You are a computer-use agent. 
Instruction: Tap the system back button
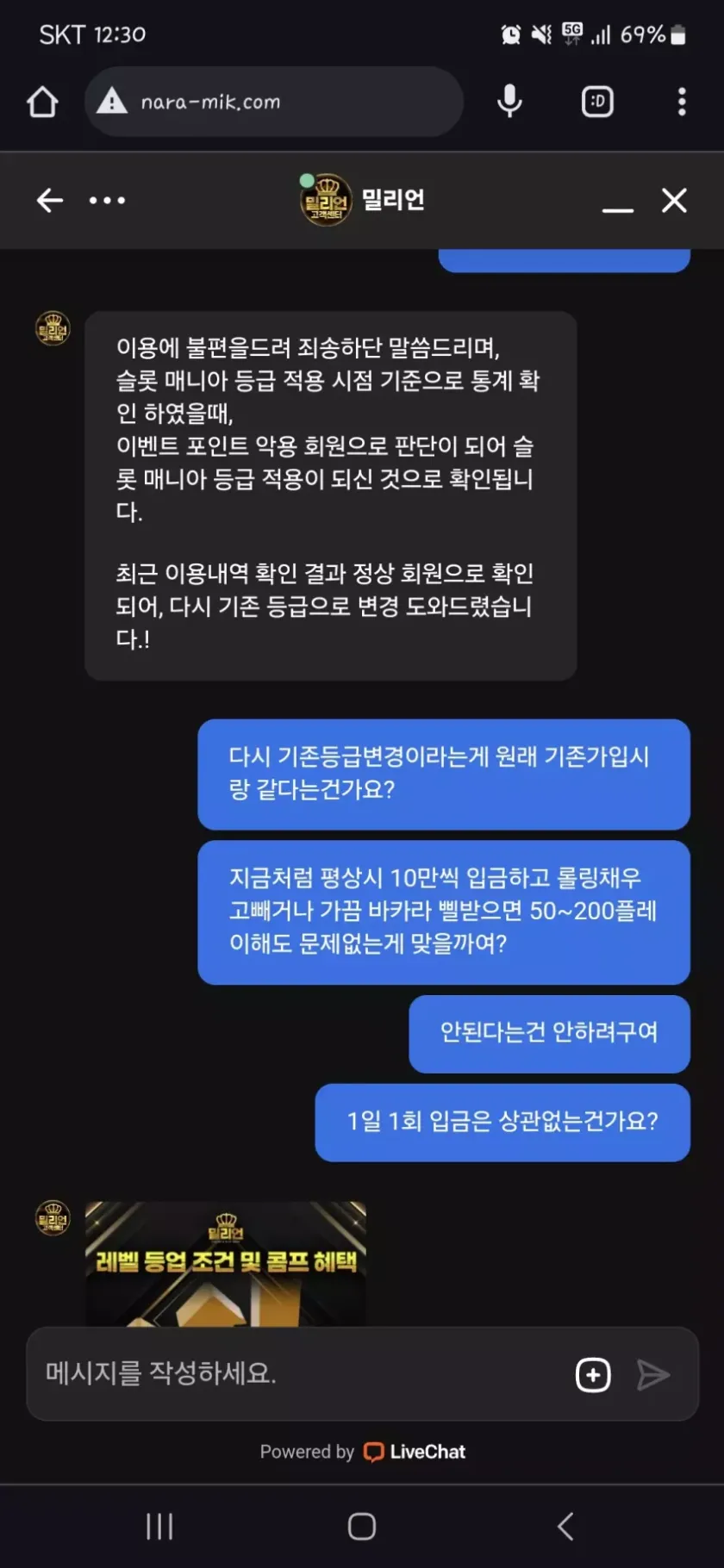pos(565,1526)
